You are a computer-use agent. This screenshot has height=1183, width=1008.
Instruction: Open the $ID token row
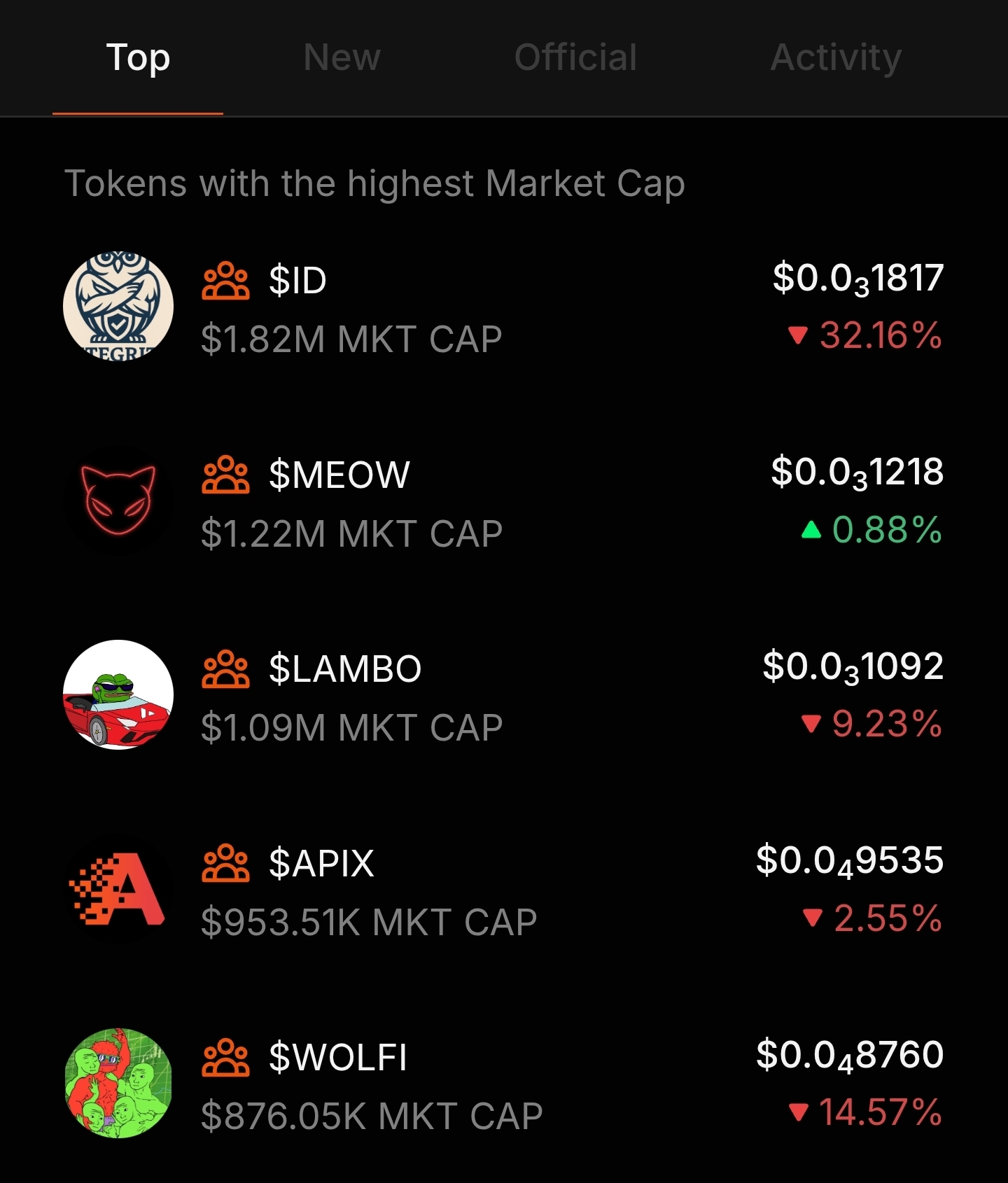pyautogui.click(x=503, y=308)
